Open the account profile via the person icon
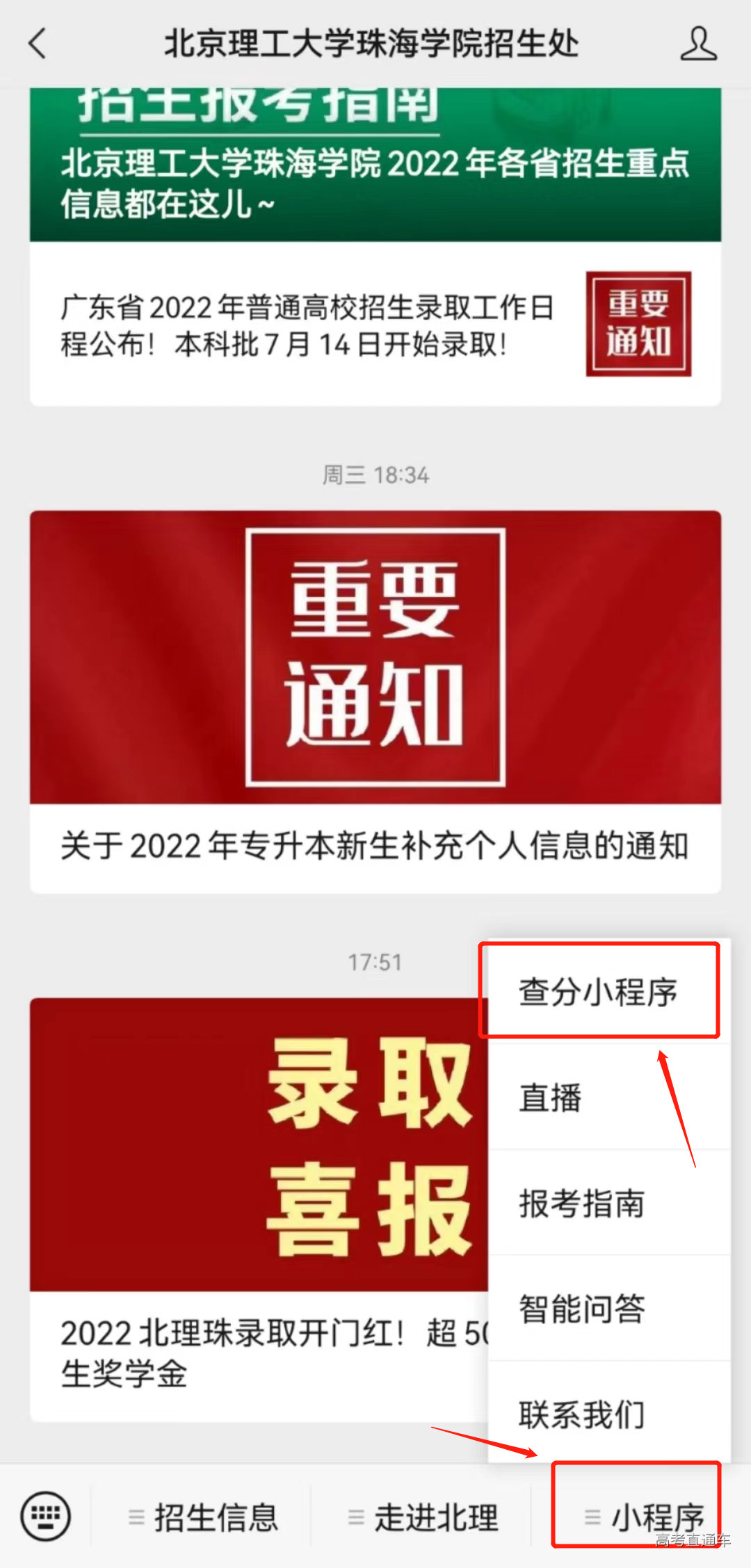 tap(698, 43)
